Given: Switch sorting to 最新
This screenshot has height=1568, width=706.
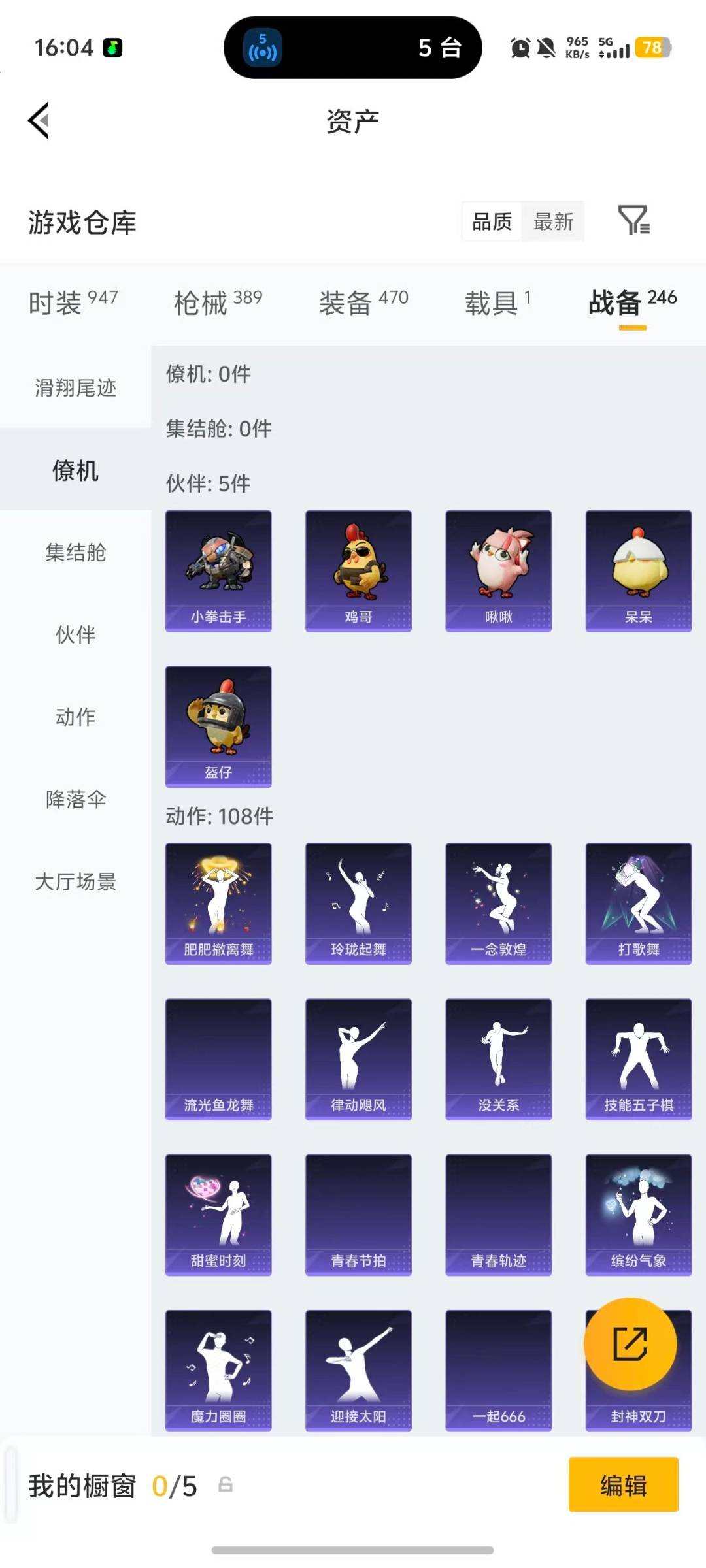Looking at the screenshot, I should (553, 221).
